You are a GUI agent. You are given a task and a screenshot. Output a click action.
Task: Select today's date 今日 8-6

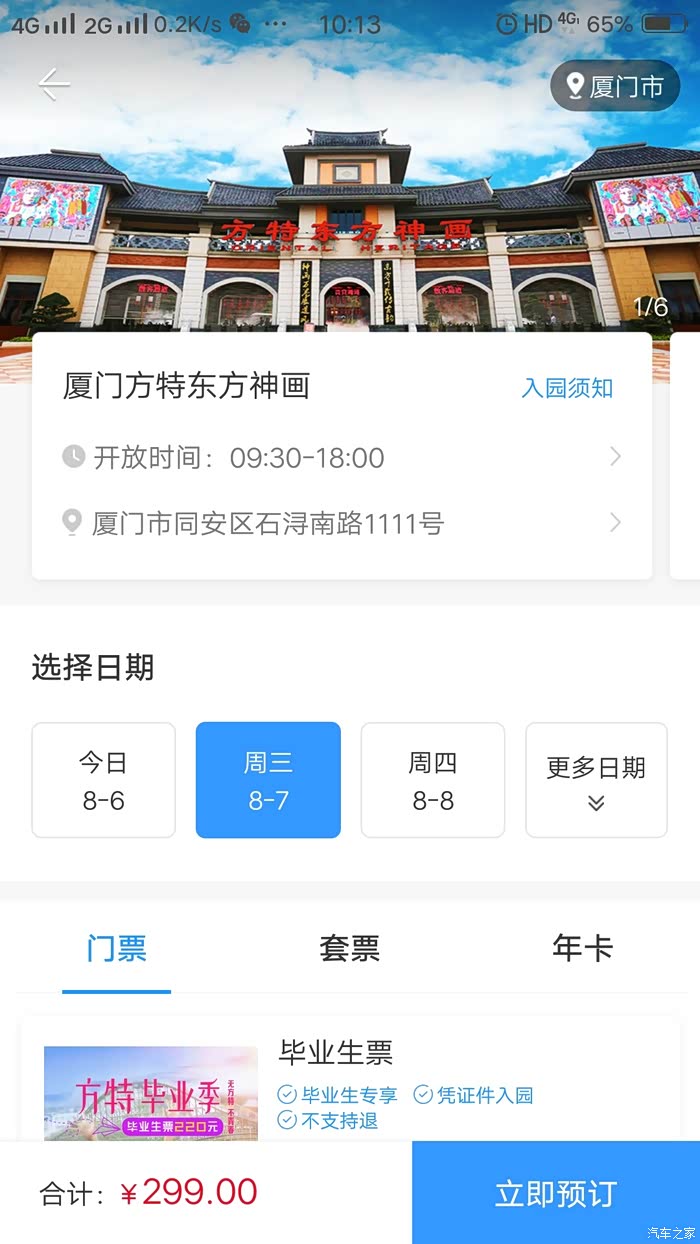[104, 780]
